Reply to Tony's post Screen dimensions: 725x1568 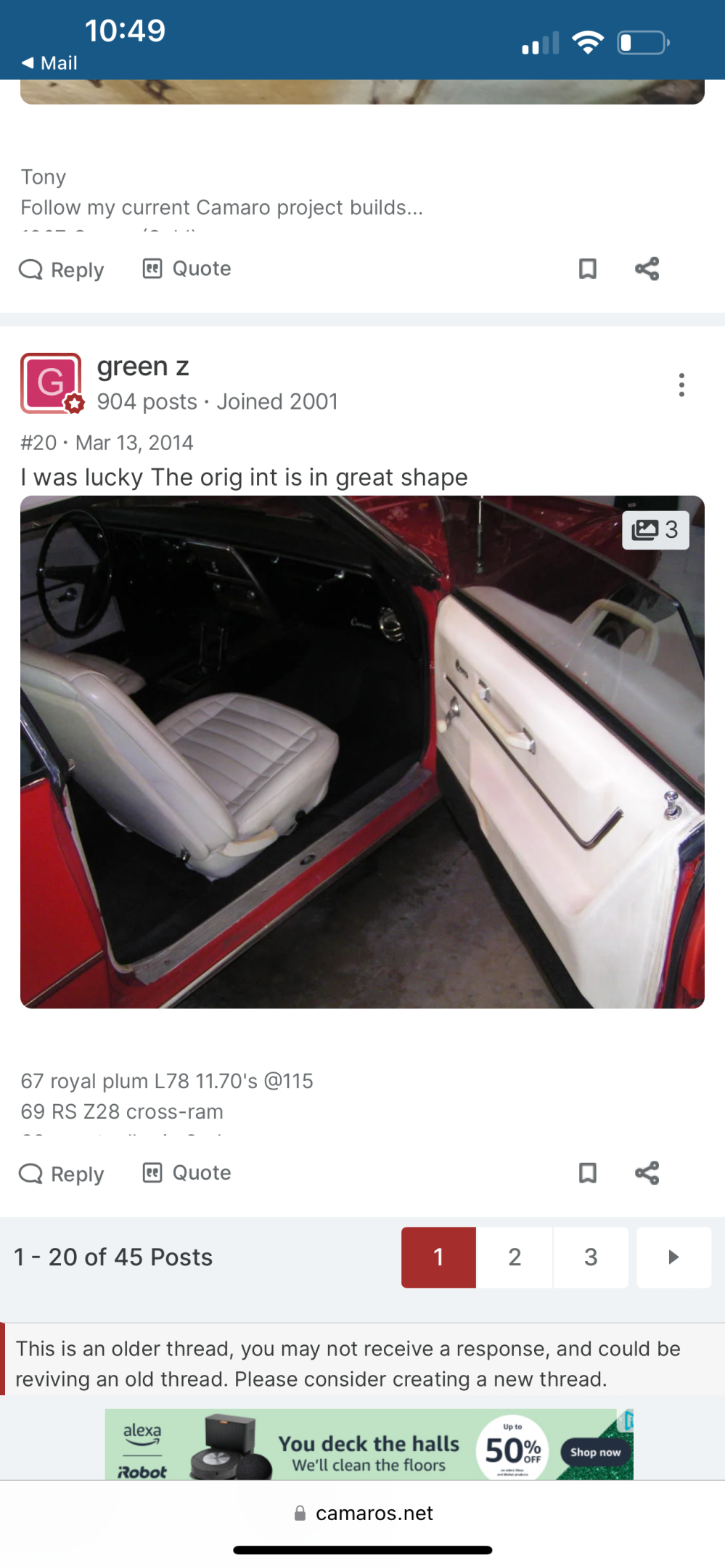point(62,269)
